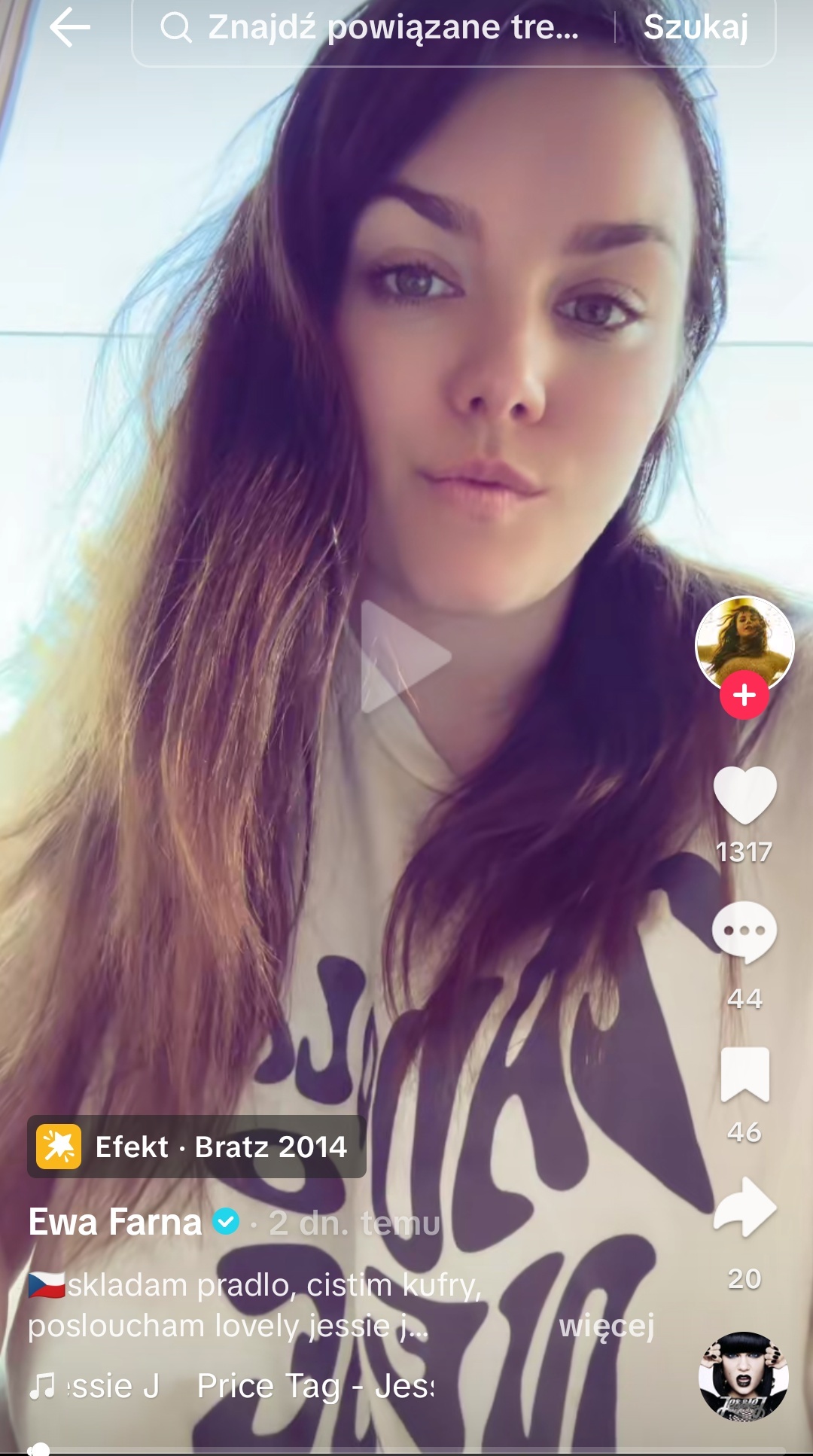Like this video with the heart
Image resolution: width=813 pixels, height=1456 pixels.
[x=744, y=795]
